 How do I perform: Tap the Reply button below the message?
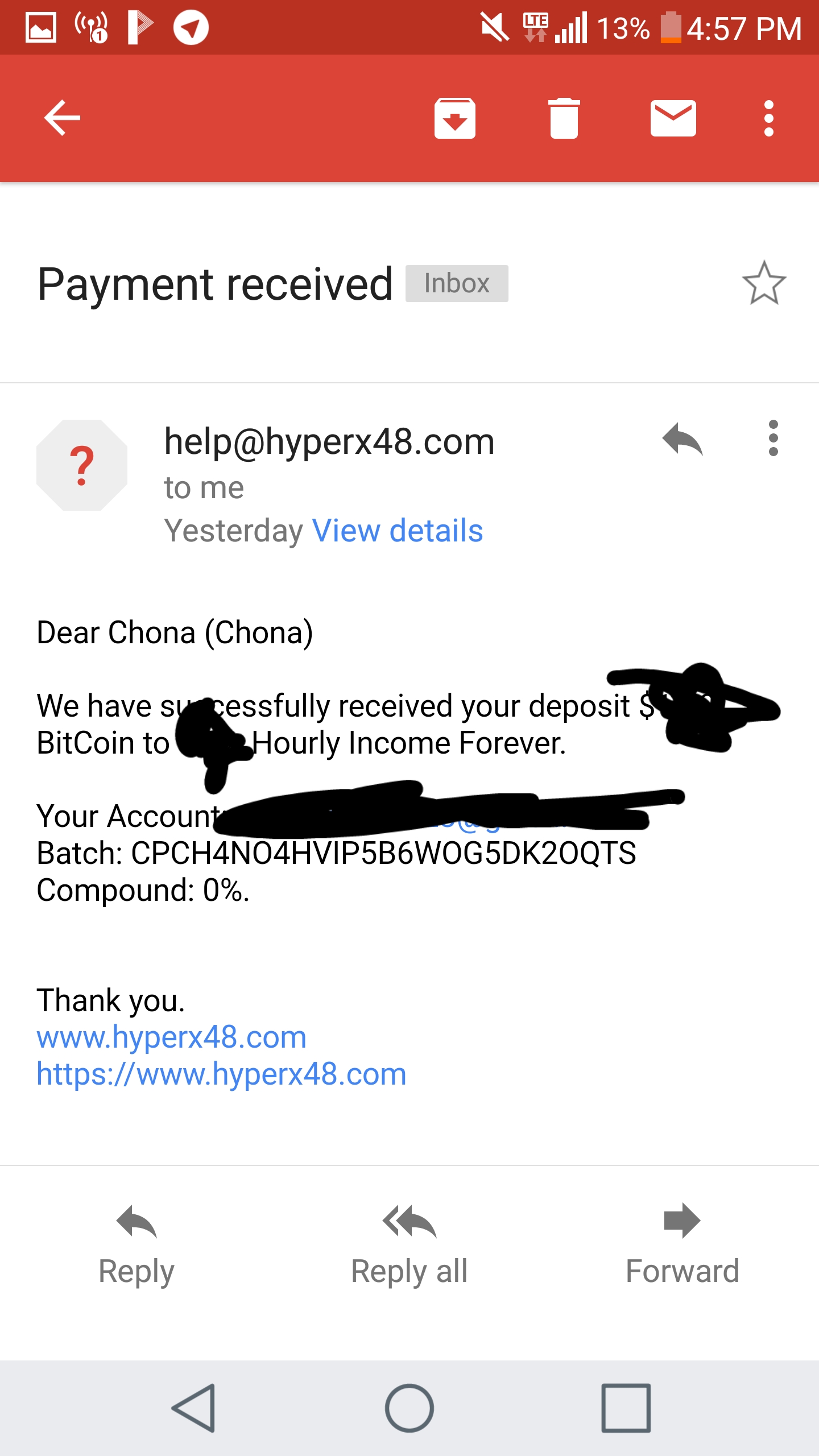[136, 1246]
